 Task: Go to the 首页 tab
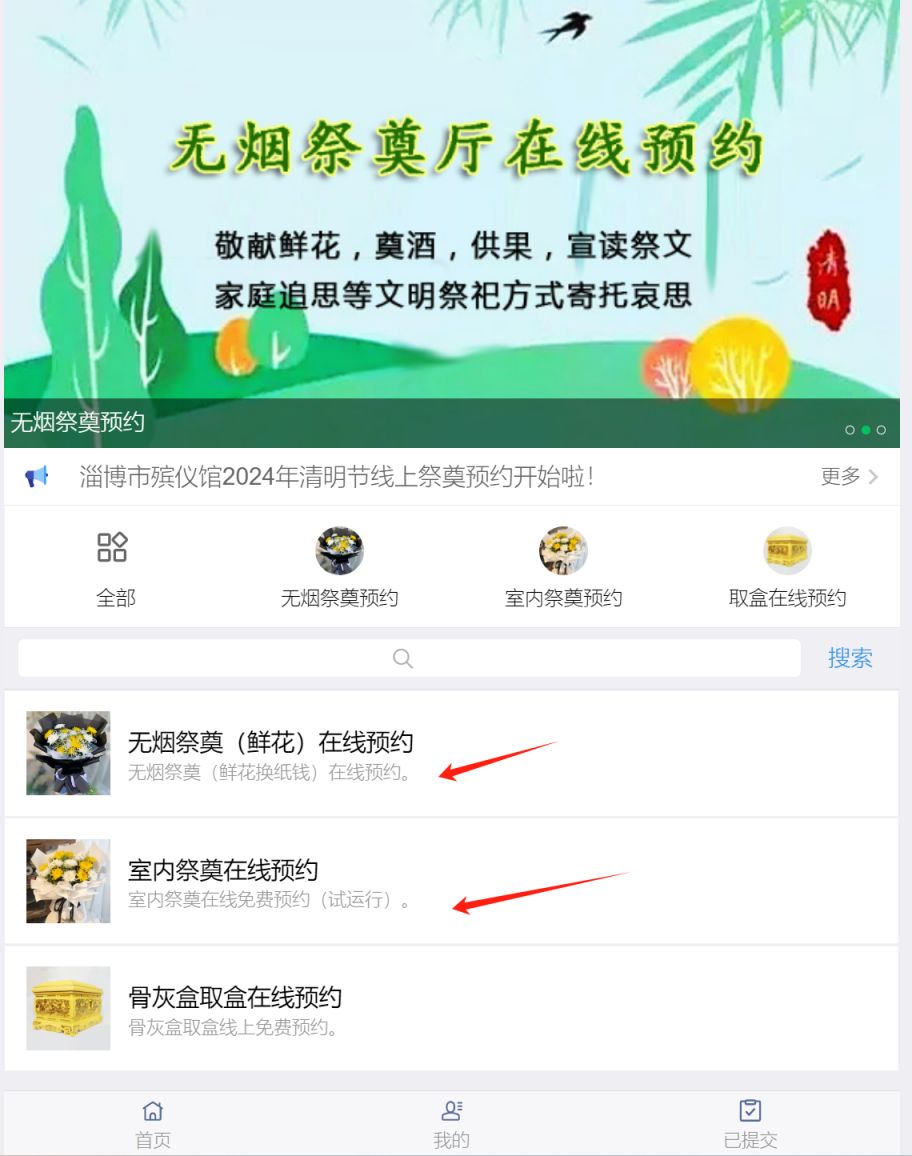[153, 1124]
